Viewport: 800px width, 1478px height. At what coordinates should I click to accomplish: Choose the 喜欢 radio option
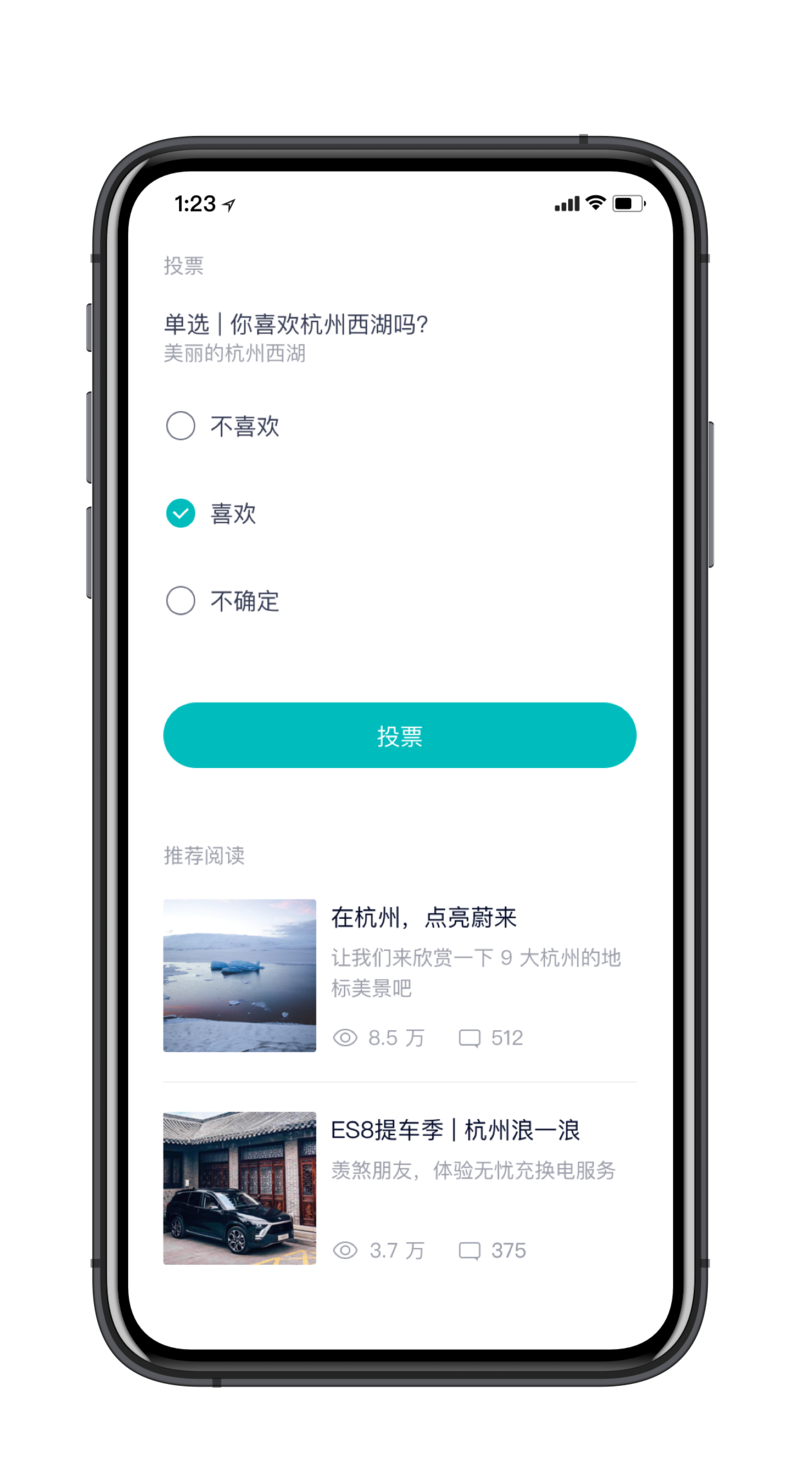click(x=181, y=514)
